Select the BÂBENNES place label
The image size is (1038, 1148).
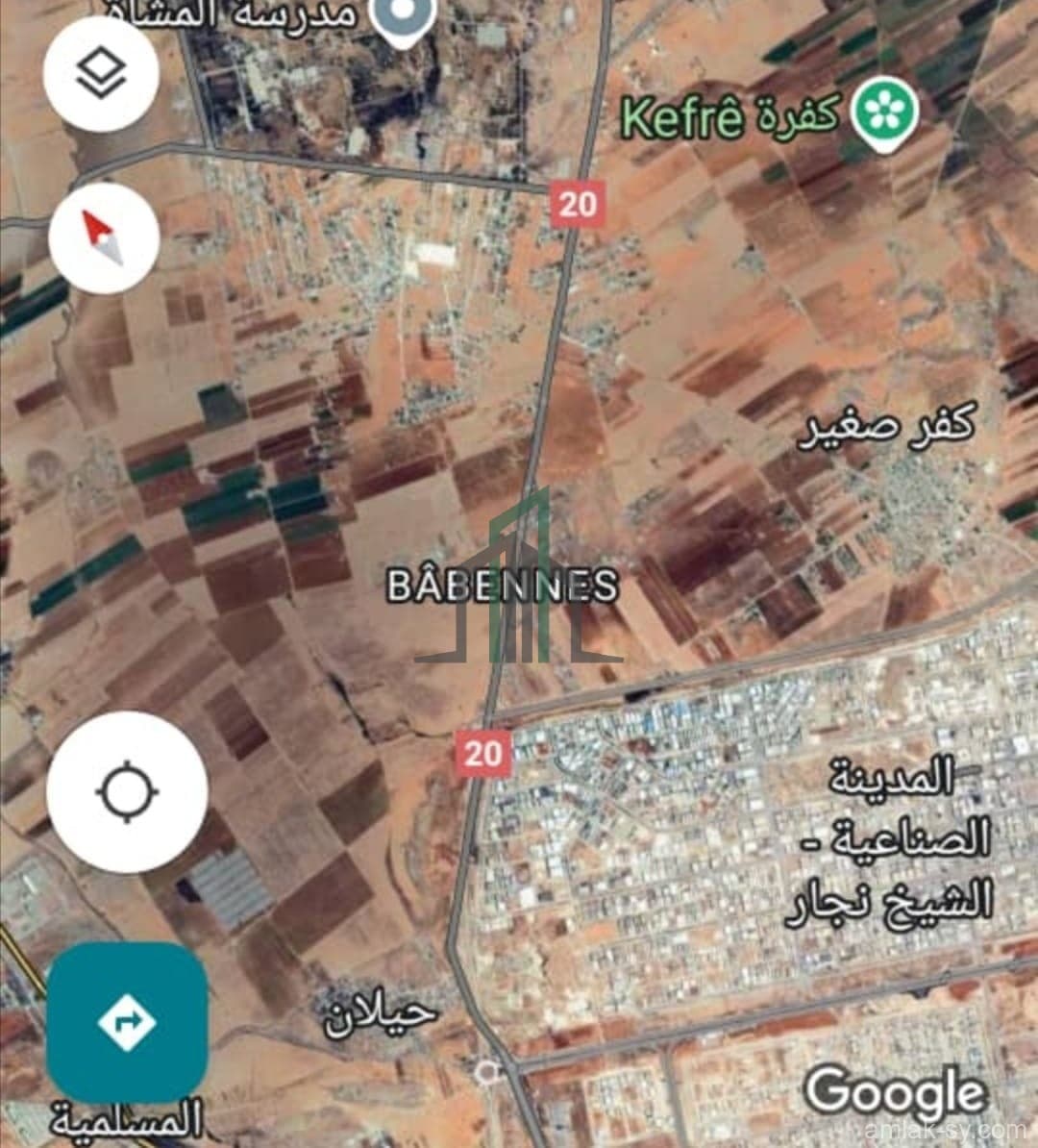(x=504, y=584)
